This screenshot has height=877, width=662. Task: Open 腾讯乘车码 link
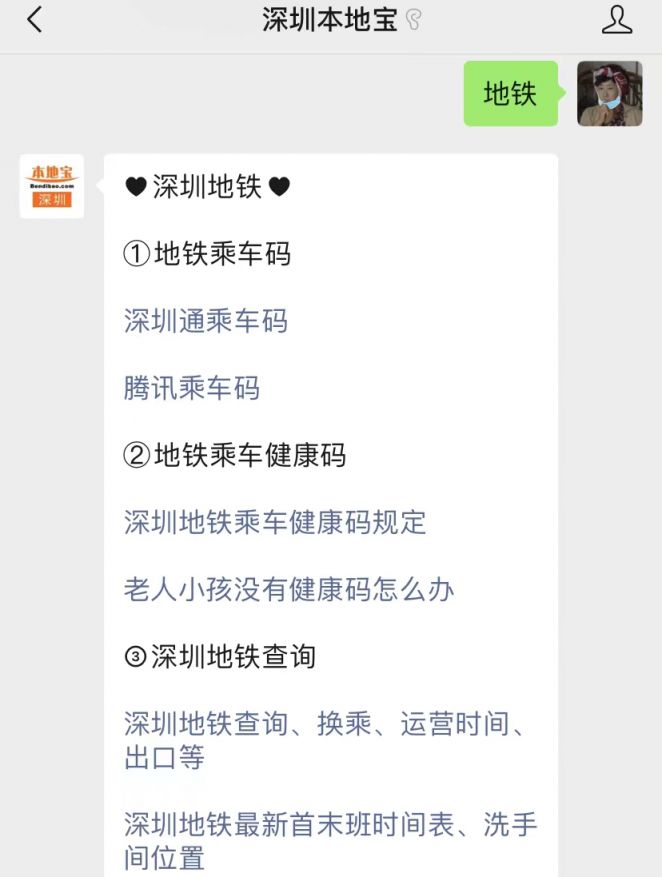[192, 388]
